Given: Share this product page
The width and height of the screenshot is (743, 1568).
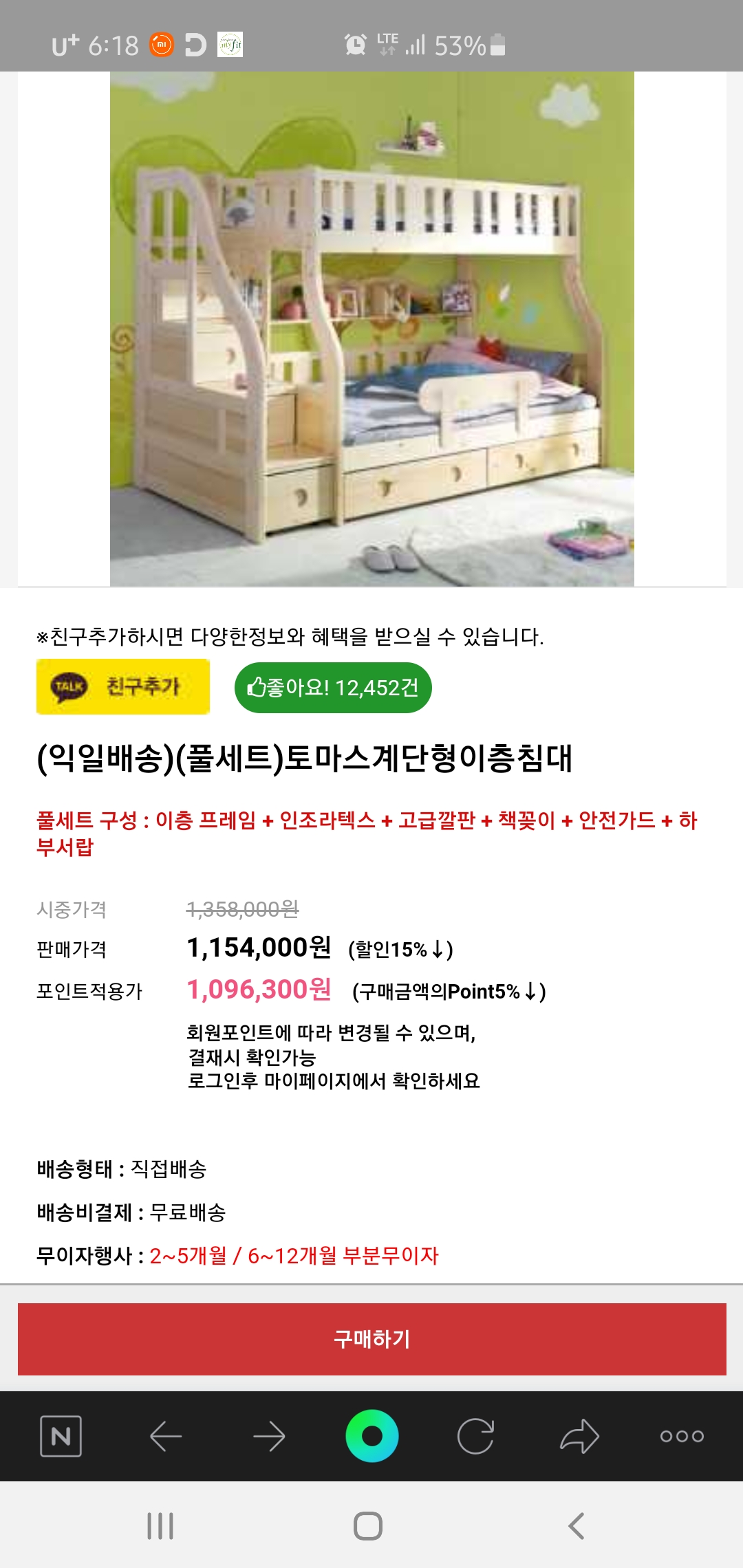Looking at the screenshot, I should (x=579, y=1436).
